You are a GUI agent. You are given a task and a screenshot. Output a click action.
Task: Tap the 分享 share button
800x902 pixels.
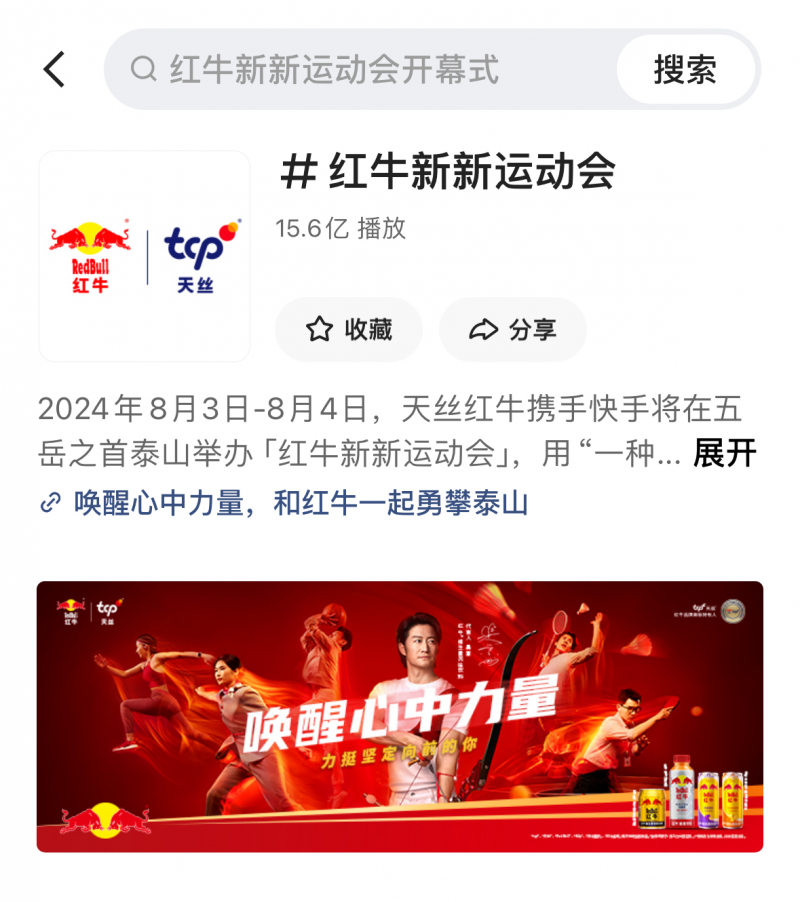pos(514,328)
